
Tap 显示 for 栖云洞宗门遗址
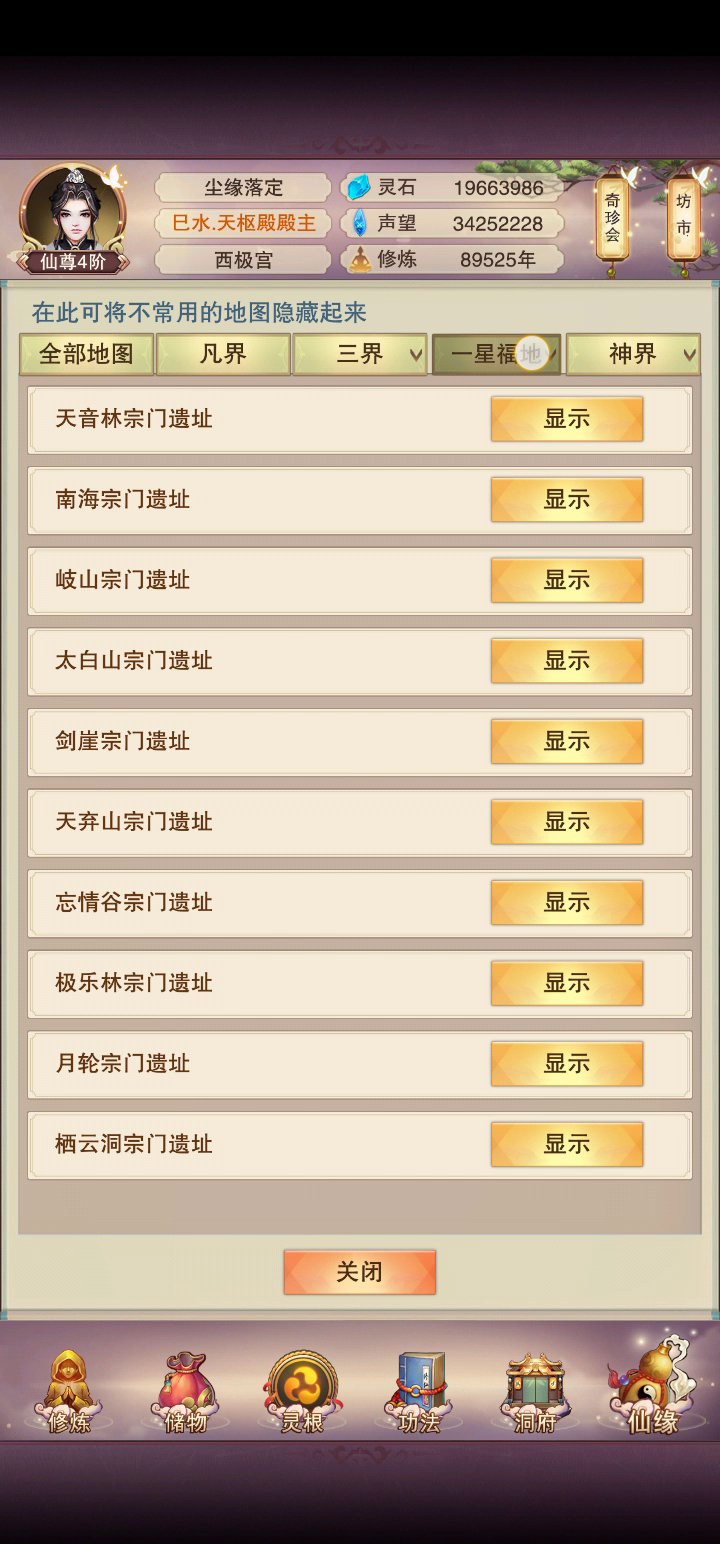point(567,1144)
